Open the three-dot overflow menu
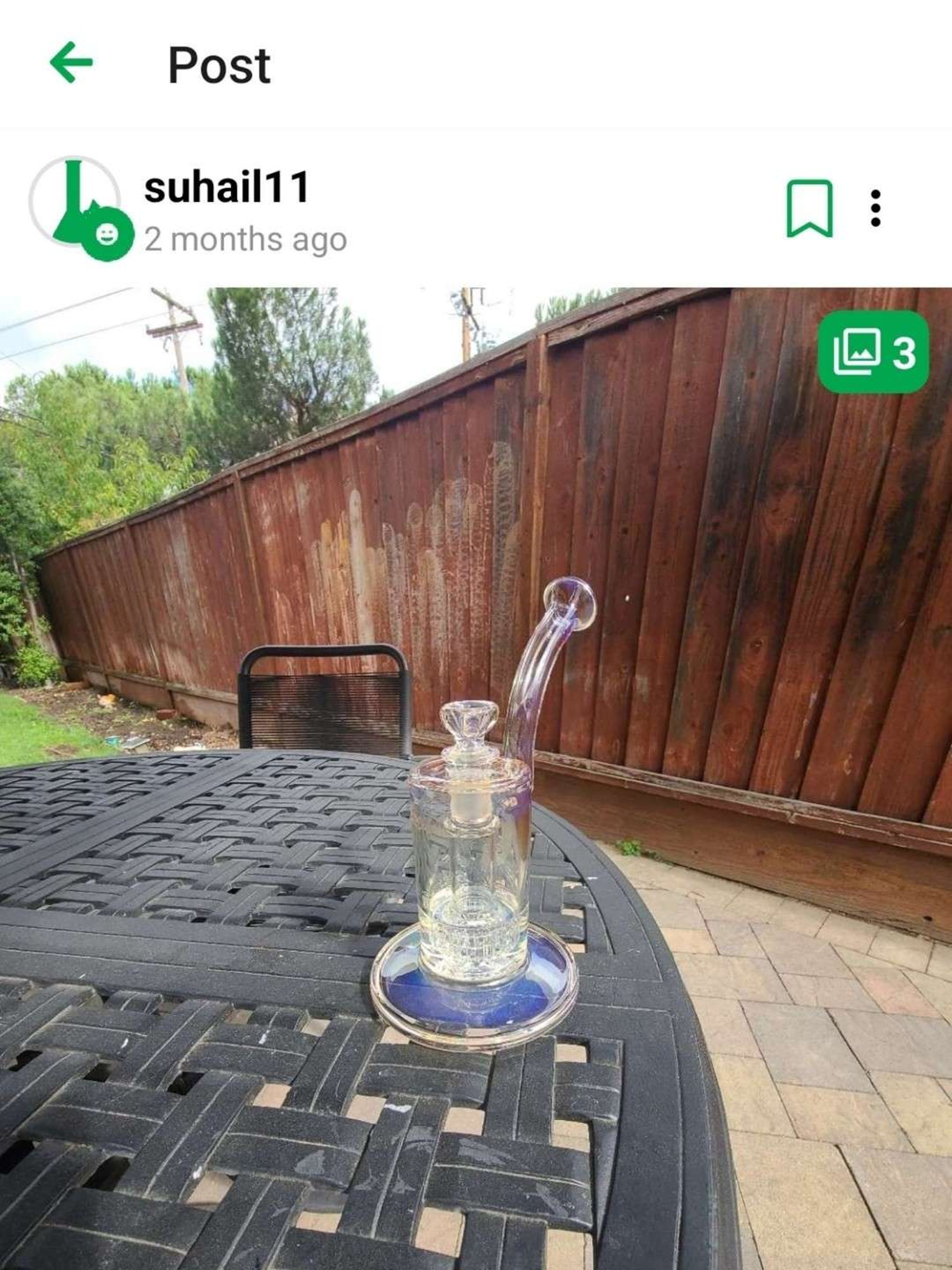The image size is (952, 1270). coord(876,208)
